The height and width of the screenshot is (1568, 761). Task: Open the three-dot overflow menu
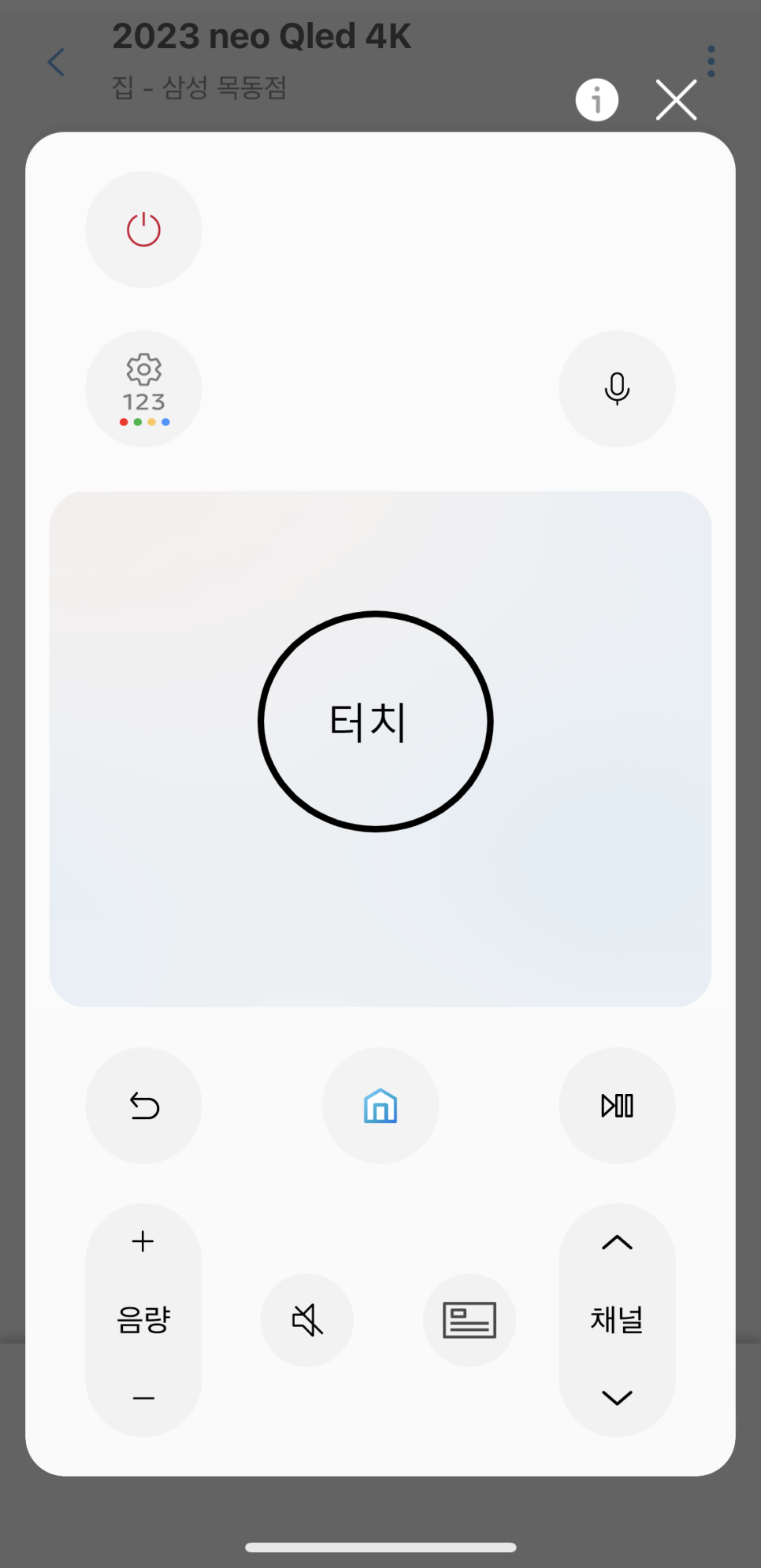[x=711, y=61]
